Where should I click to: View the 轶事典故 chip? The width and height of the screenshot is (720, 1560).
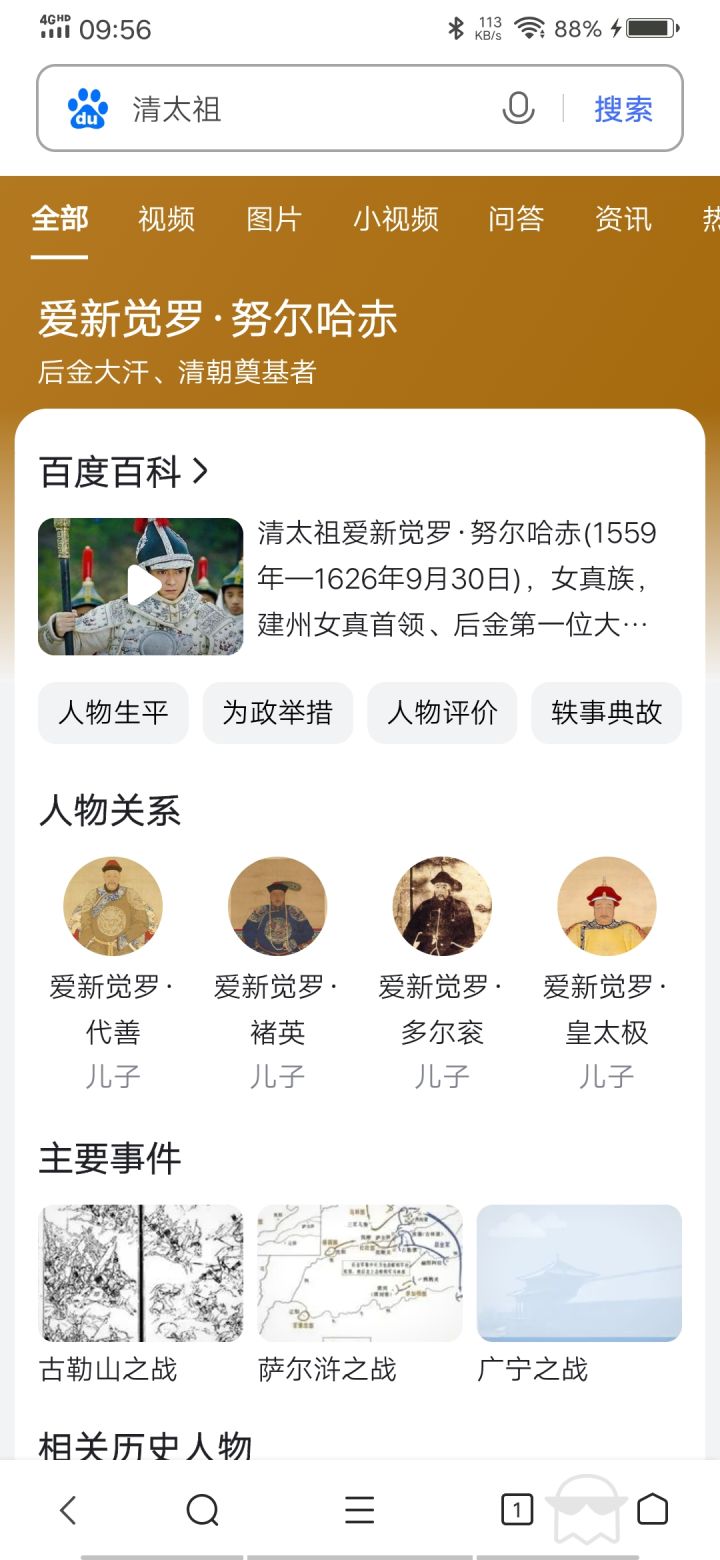tap(606, 713)
